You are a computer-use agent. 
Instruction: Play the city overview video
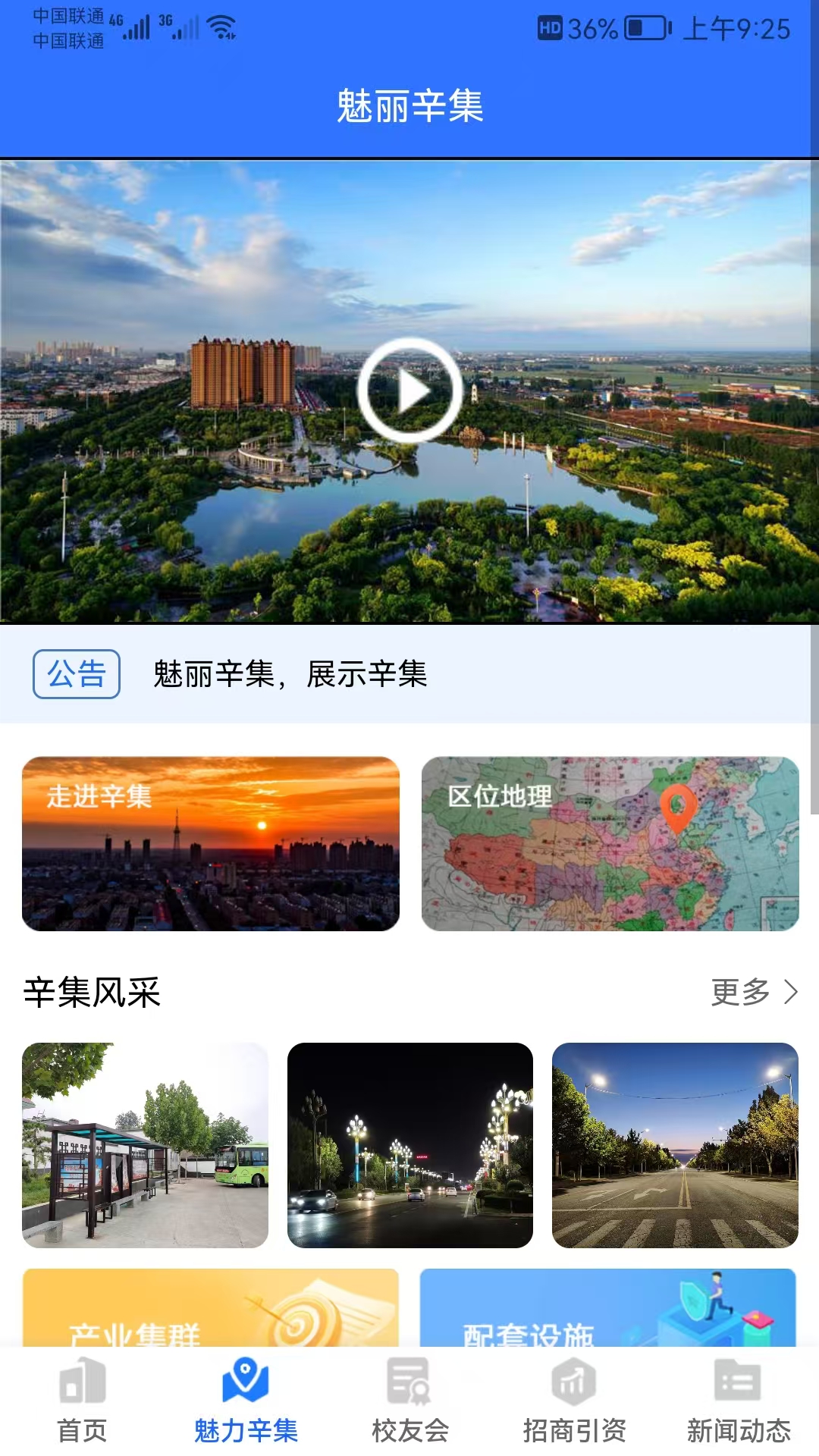pos(409,388)
